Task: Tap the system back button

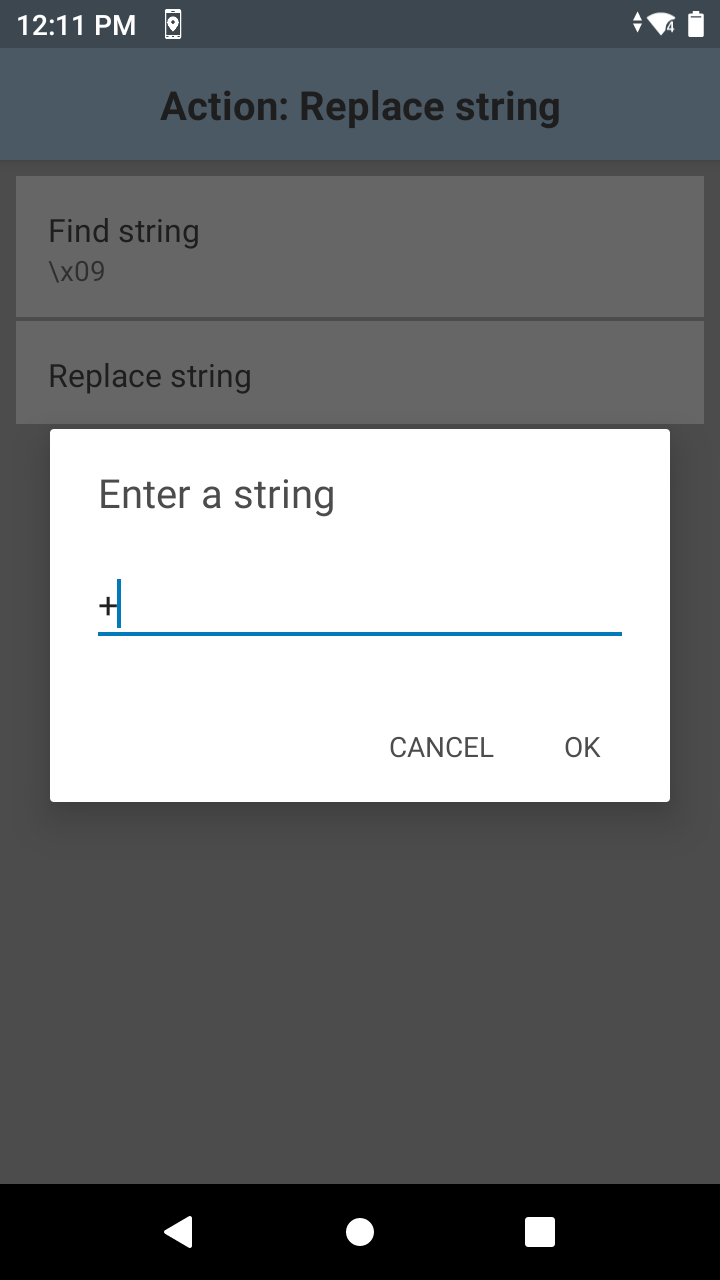Action: (x=179, y=1232)
